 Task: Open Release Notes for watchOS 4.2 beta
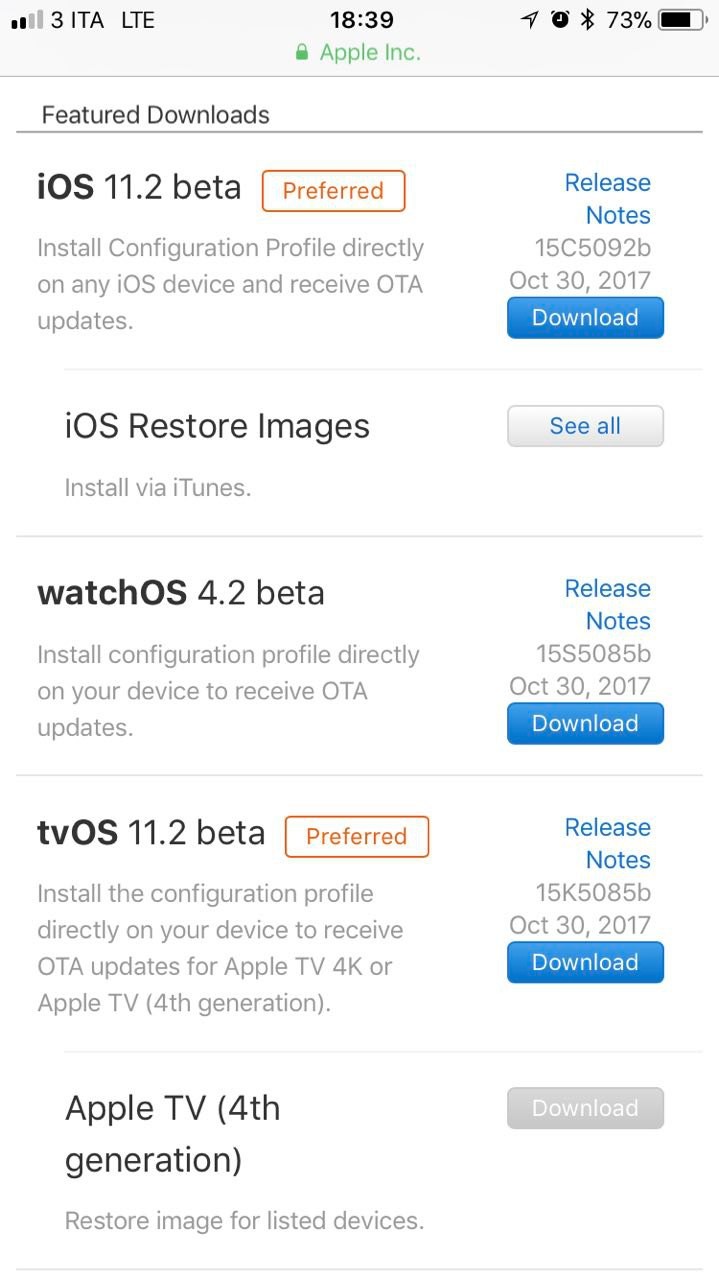tap(607, 605)
